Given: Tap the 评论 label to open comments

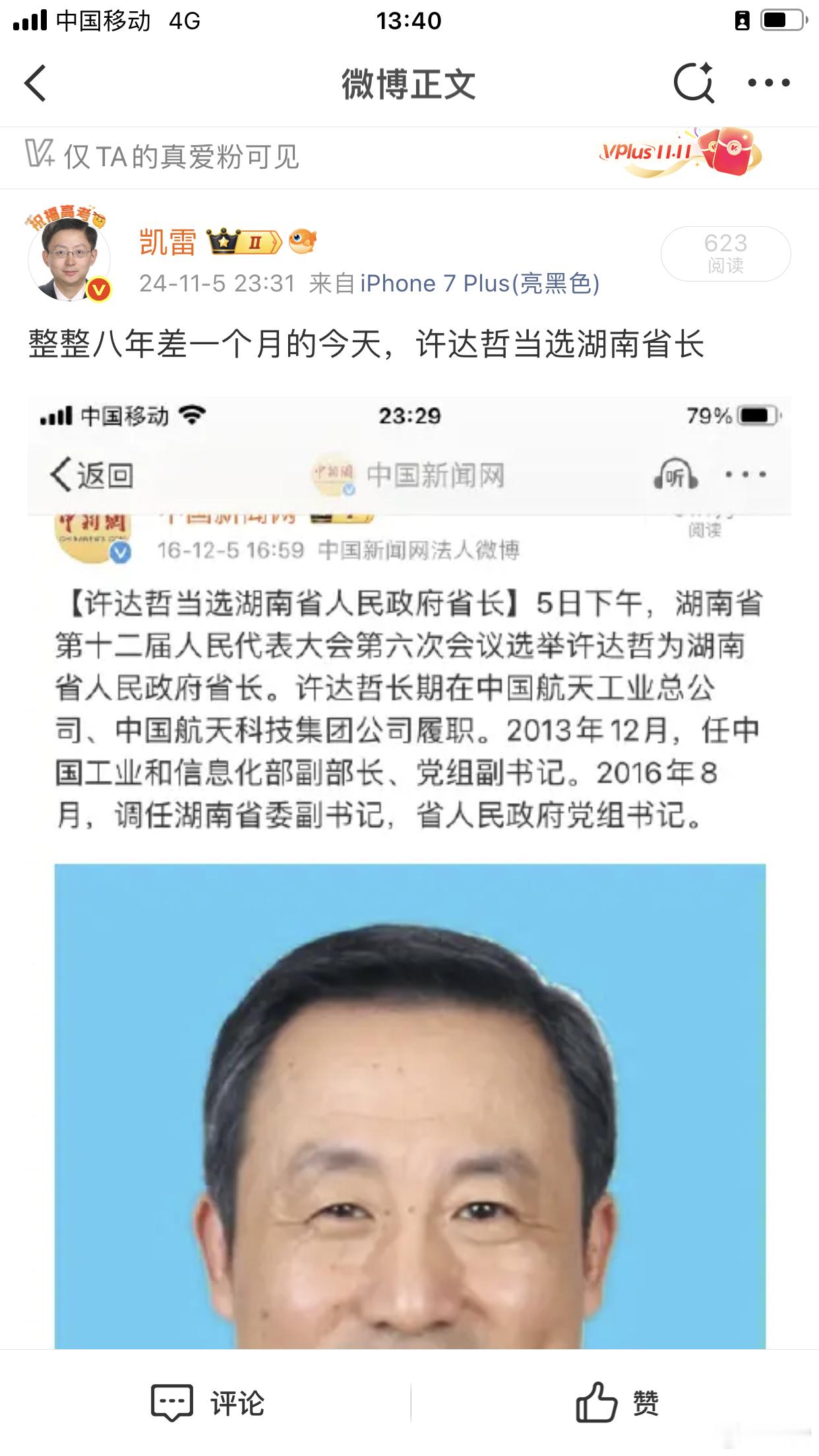Looking at the screenshot, I should pyautogui.click(x=237, y=1401).
